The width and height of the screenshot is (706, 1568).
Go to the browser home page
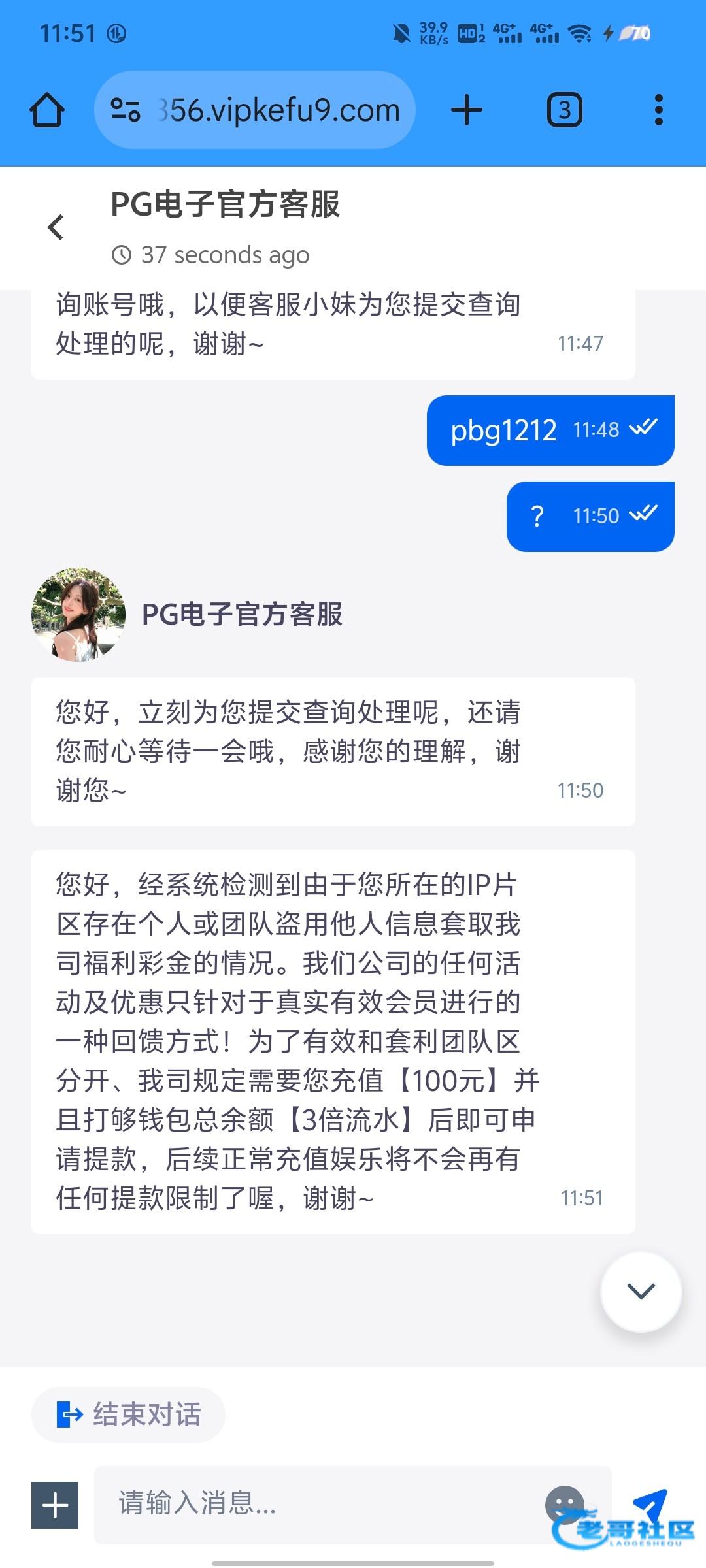47,110
